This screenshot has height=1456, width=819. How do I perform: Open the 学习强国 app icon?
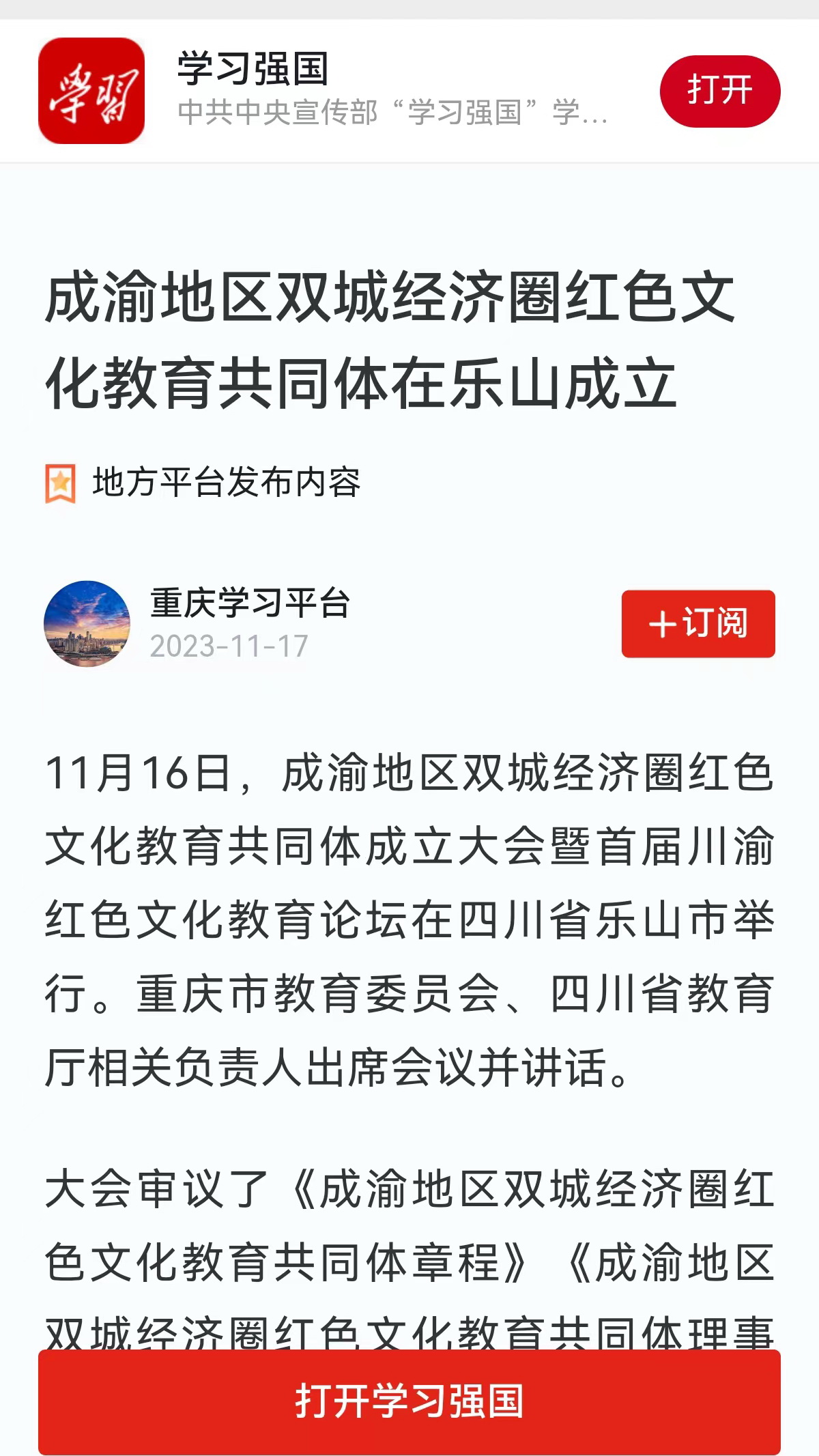click(x=91, y=91)
